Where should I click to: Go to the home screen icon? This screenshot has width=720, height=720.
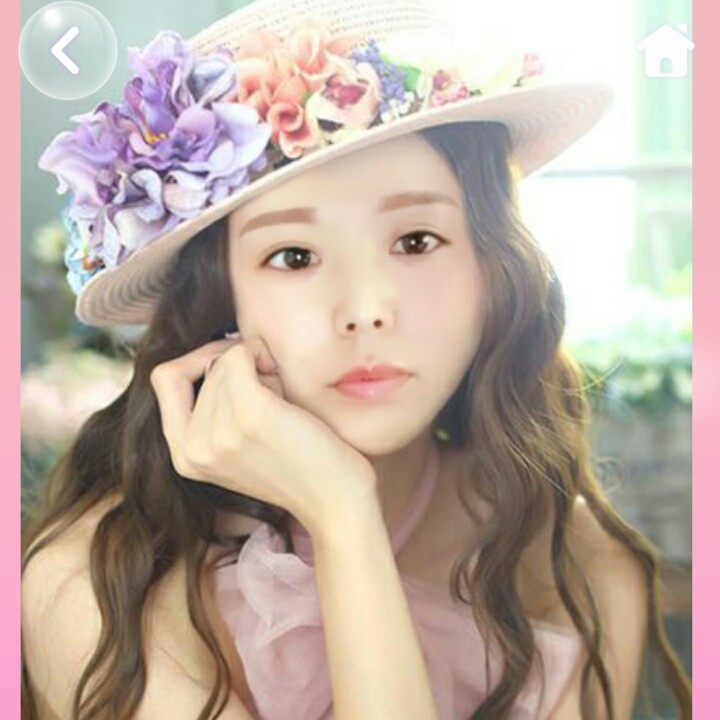tap(665, 51)
